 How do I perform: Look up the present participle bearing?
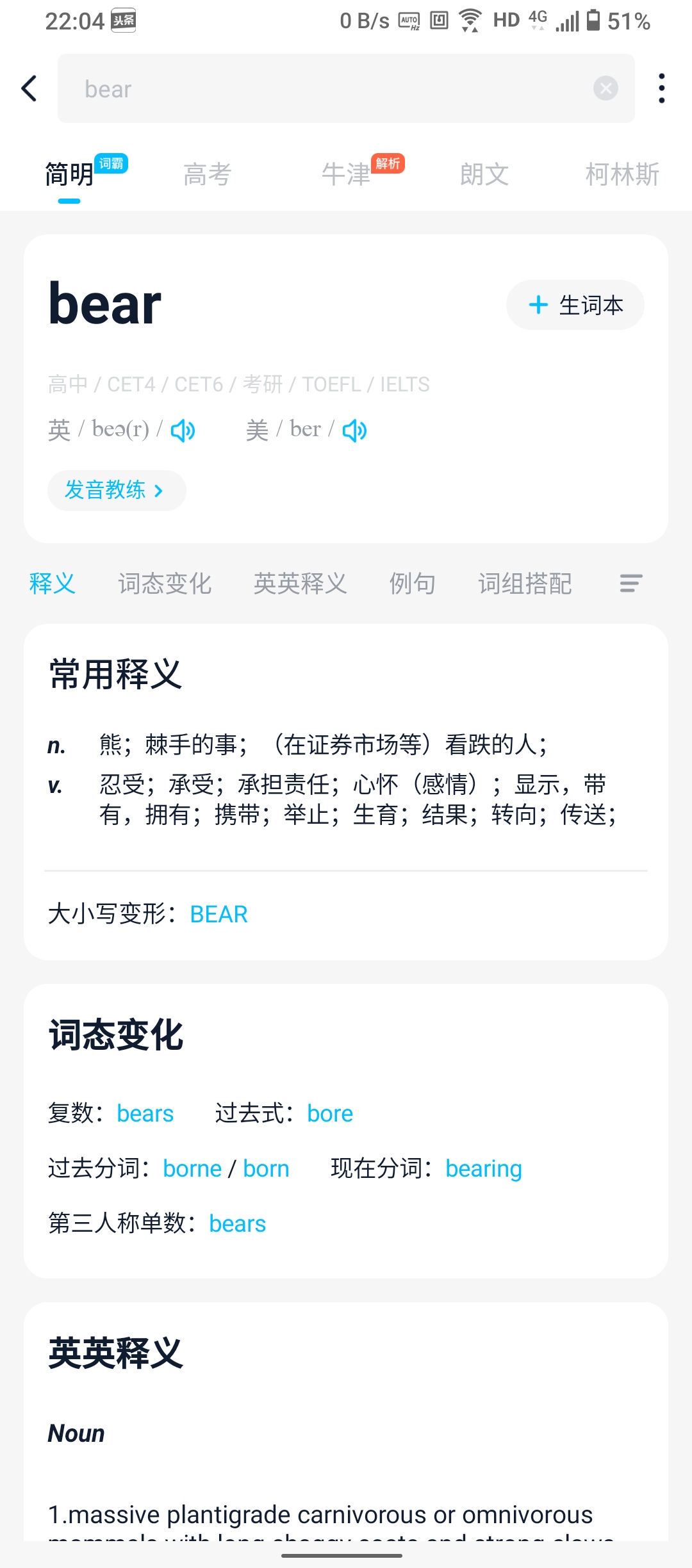pos(484,1169)
